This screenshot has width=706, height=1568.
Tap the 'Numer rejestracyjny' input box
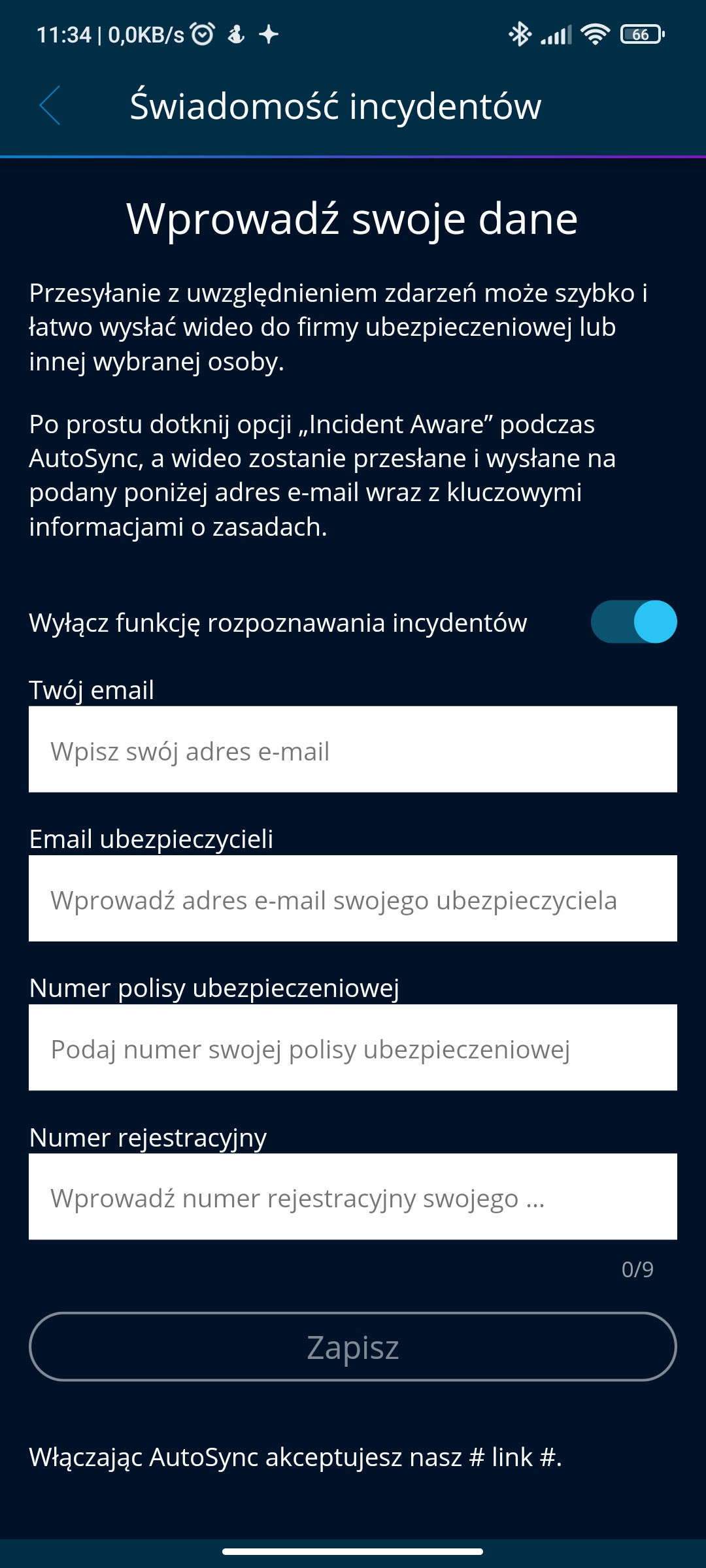coord(353,1196)
